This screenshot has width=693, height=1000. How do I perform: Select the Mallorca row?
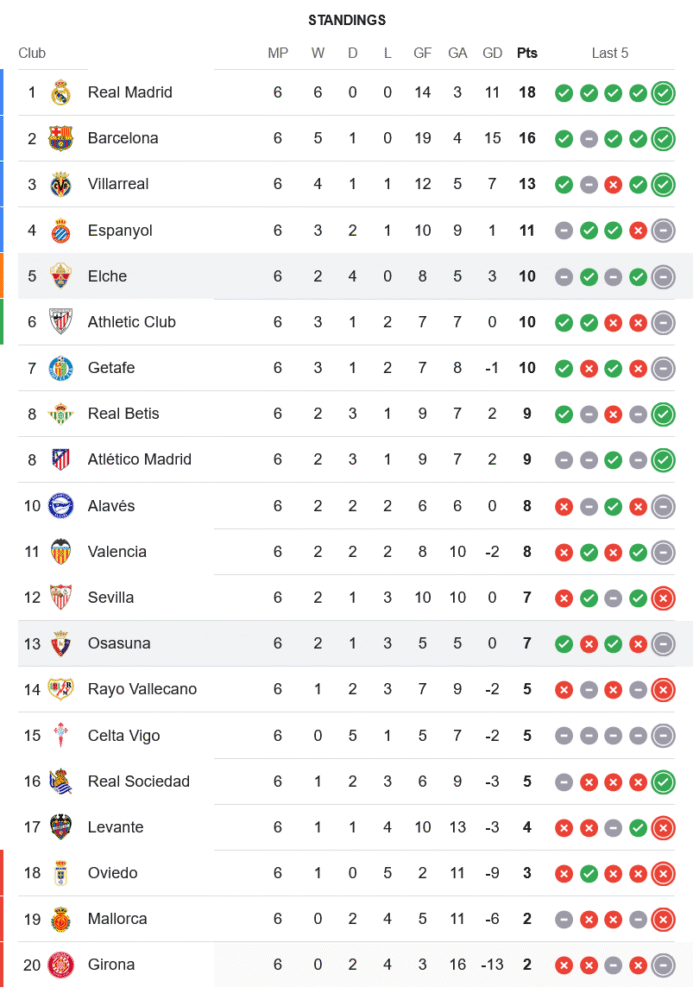[x=117, y=920]
